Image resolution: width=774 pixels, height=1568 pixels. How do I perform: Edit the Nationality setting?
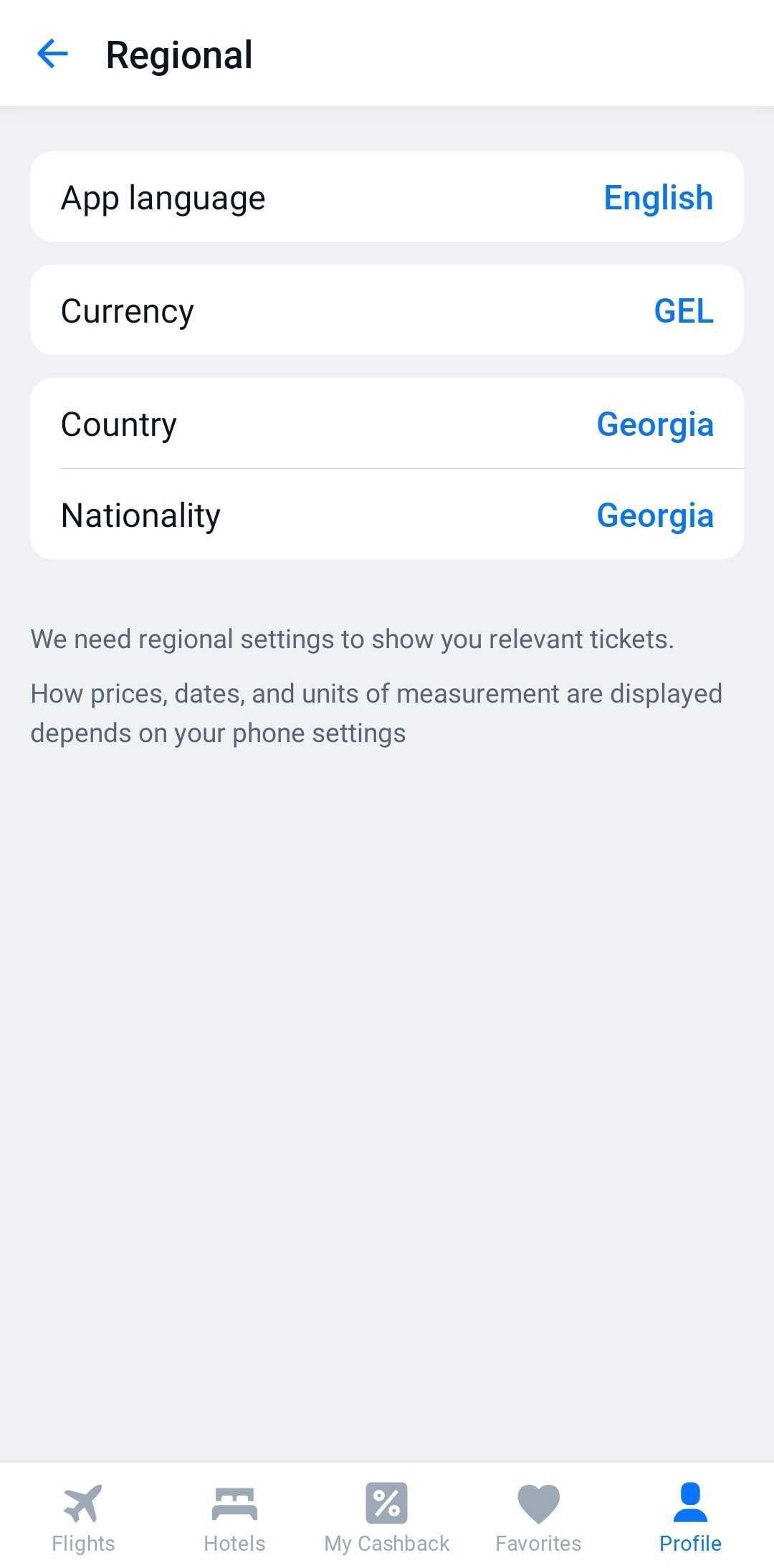click(386, 515)
